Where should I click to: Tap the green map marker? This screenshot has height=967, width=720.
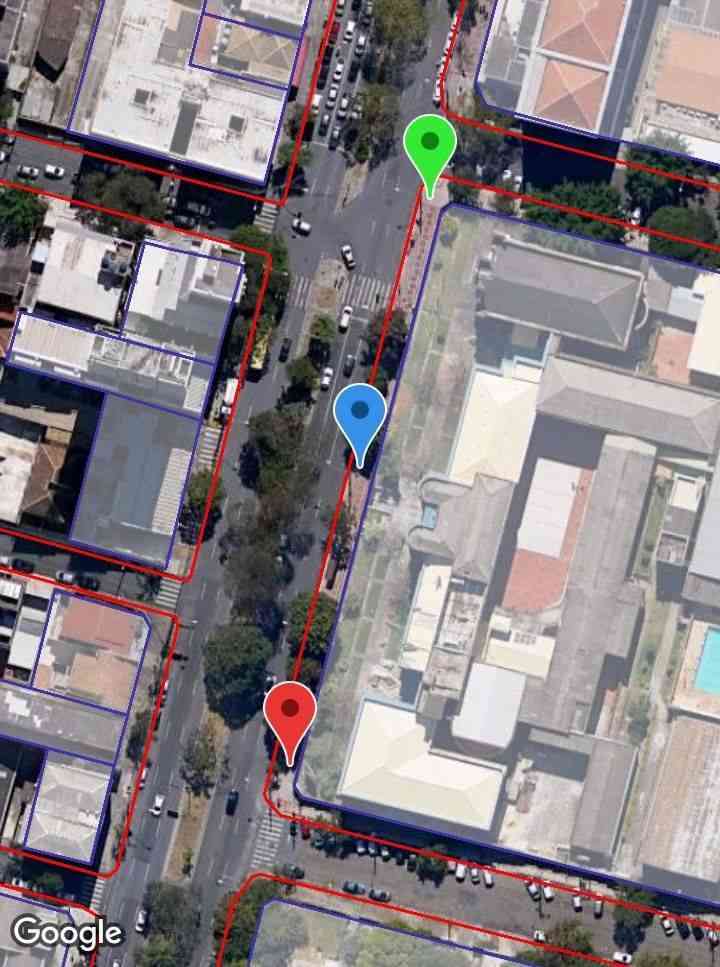point(430,146)
